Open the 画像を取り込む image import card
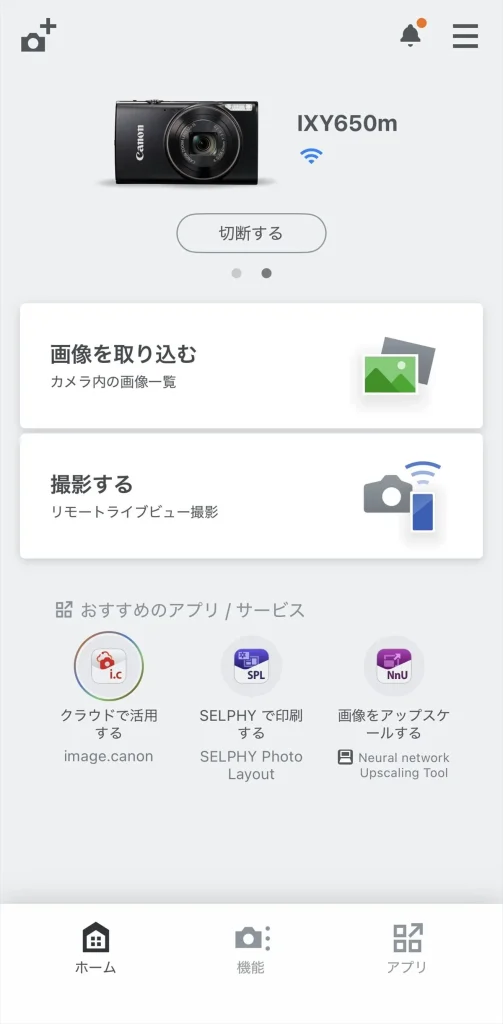The image size is (503, 1024). [x=252, y=366]
